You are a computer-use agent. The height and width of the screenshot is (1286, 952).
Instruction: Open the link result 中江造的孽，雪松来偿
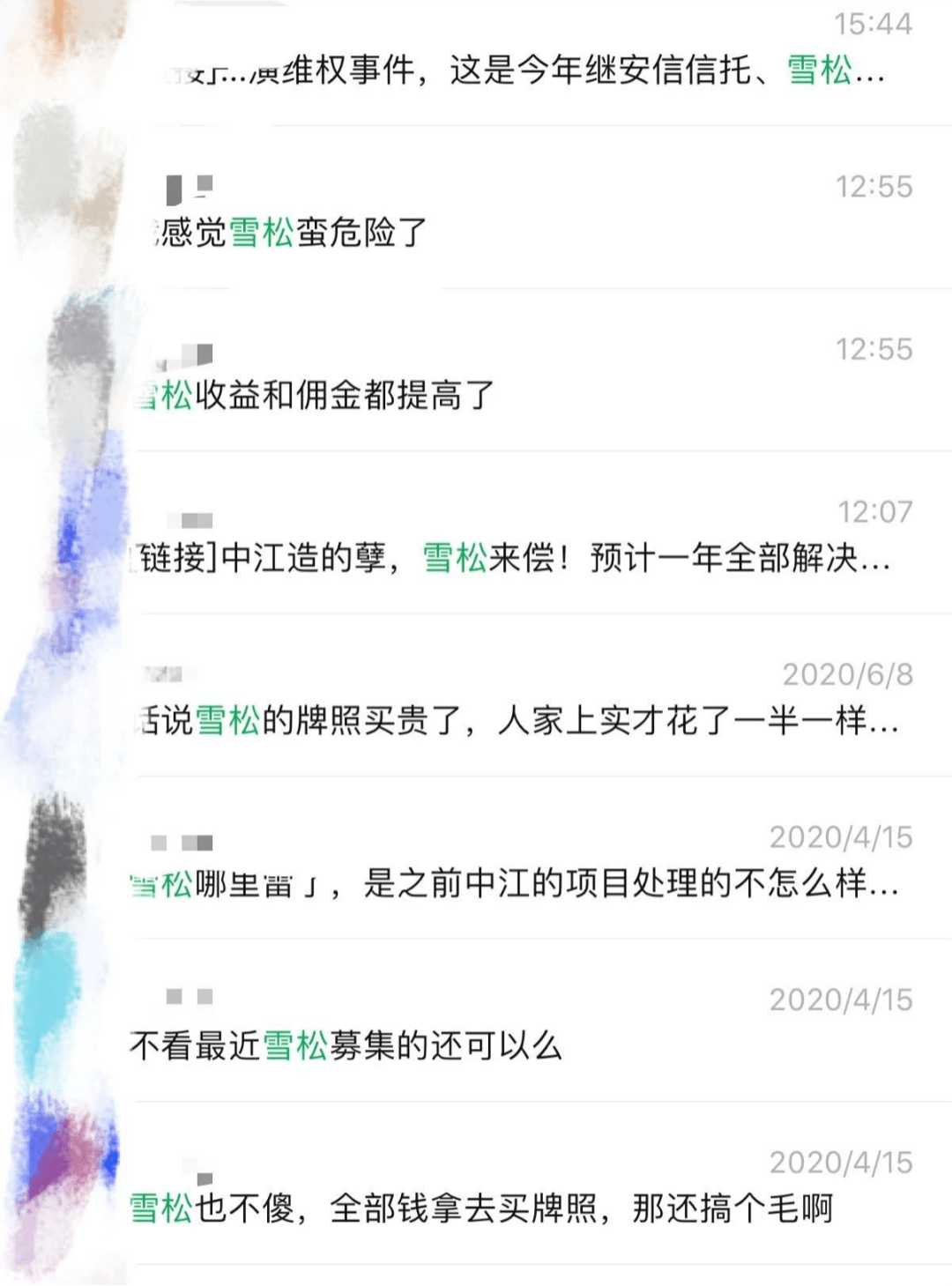pos(511,558)
